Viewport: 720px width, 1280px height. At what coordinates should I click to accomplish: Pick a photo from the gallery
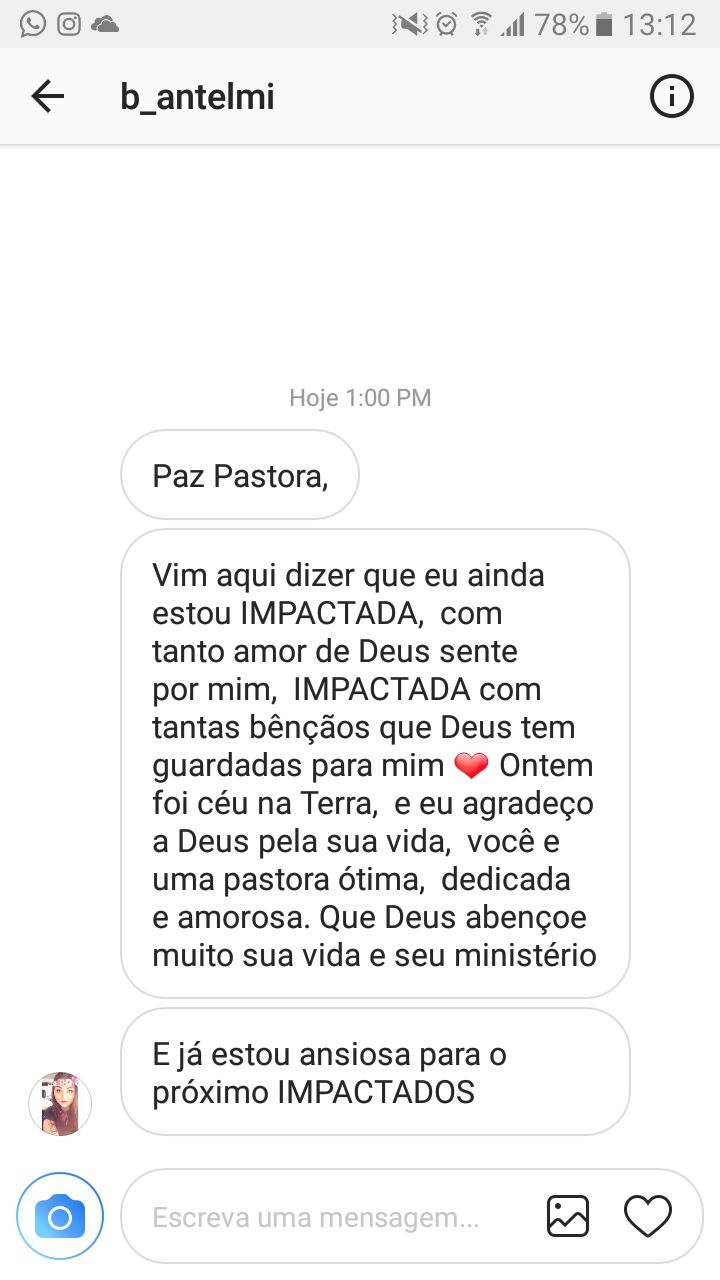point(567,1216)
